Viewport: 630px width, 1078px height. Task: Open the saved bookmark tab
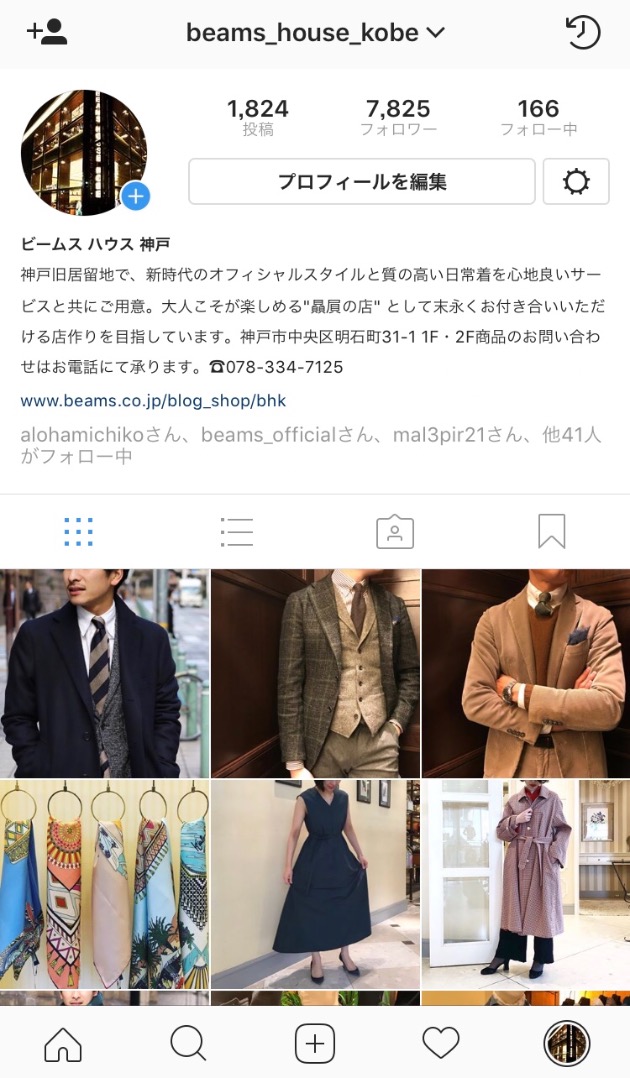click(551, 531)
